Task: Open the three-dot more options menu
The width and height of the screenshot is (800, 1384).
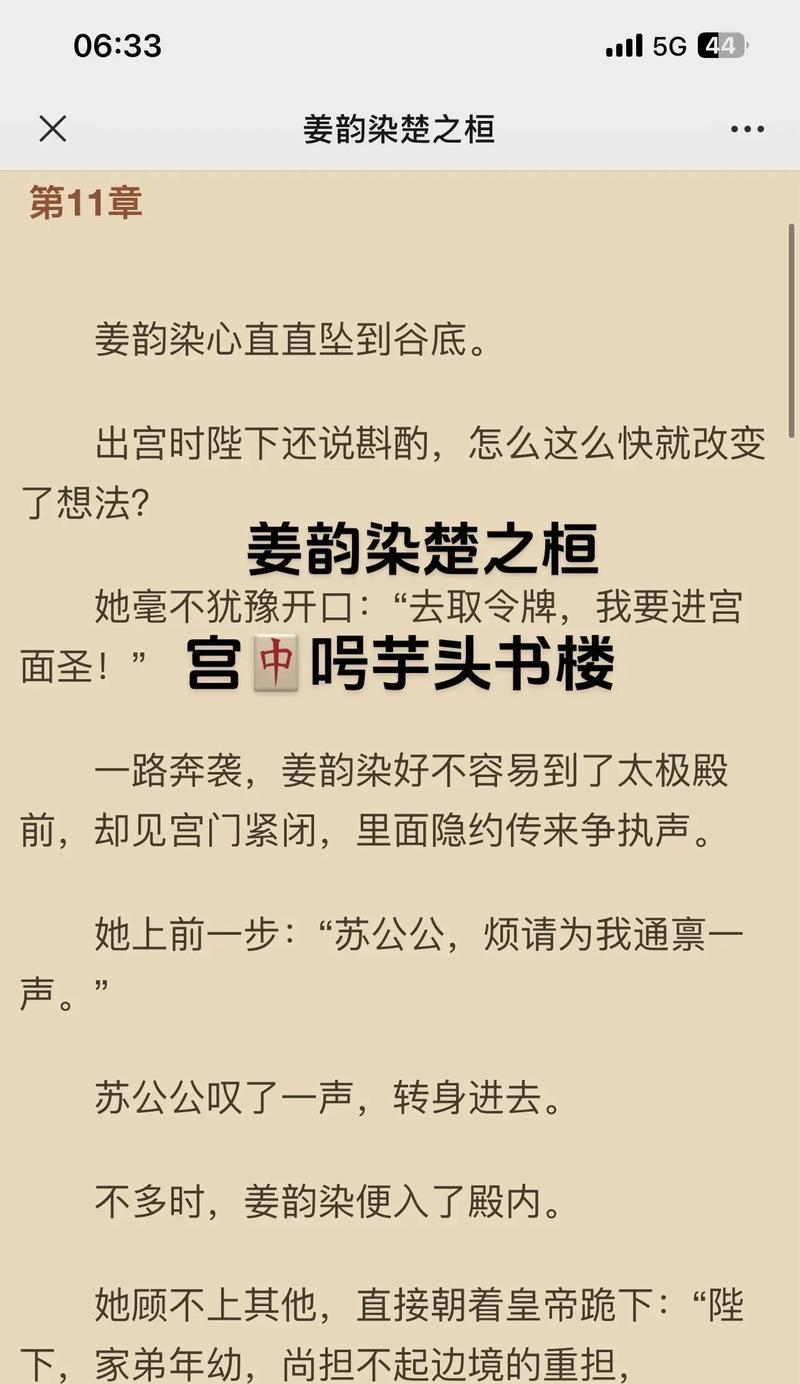Action: pyautogui.click(x=747, y=129)
